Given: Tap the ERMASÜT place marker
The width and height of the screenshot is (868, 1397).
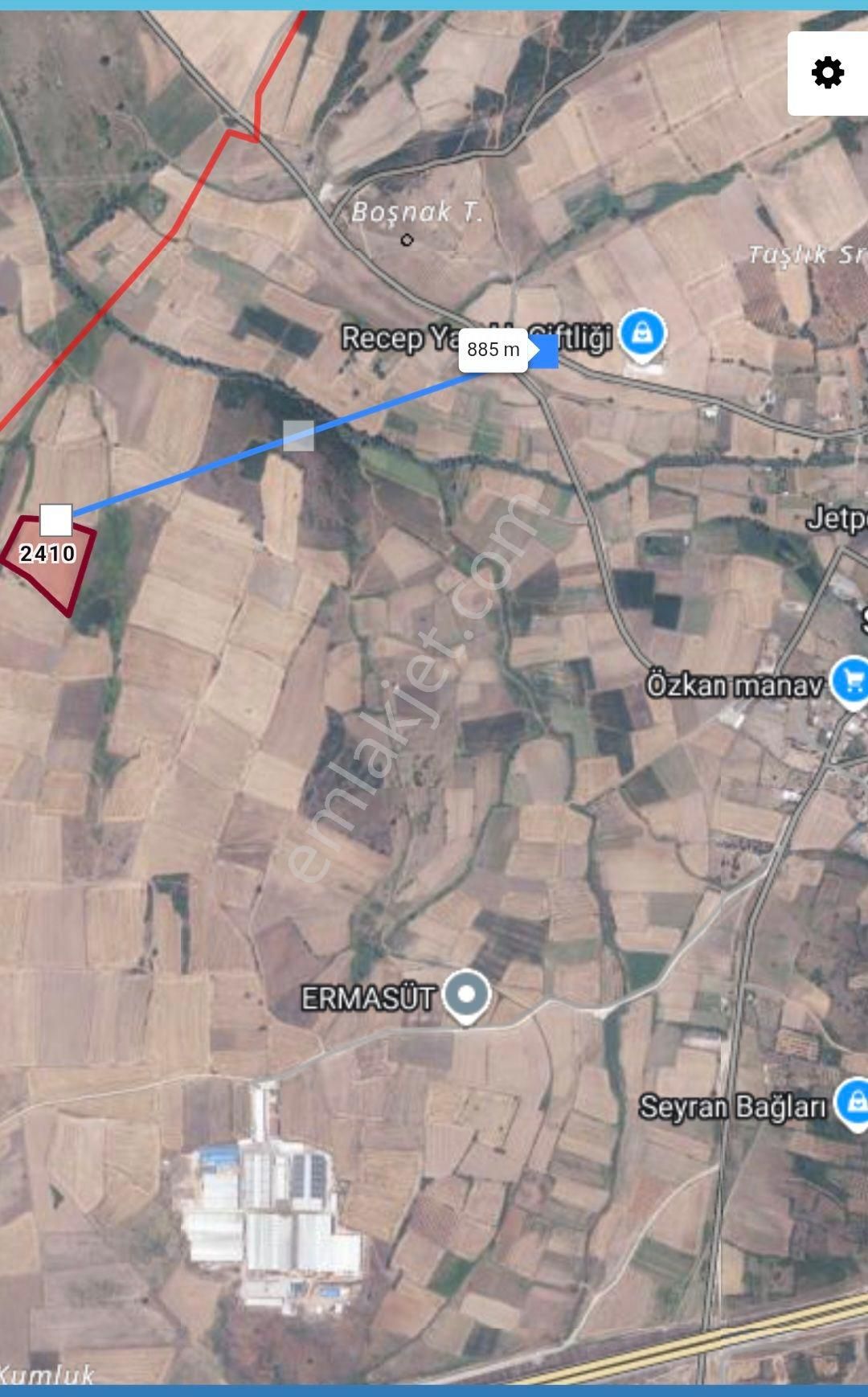Looking at the screenshot, I should (467, 995).
